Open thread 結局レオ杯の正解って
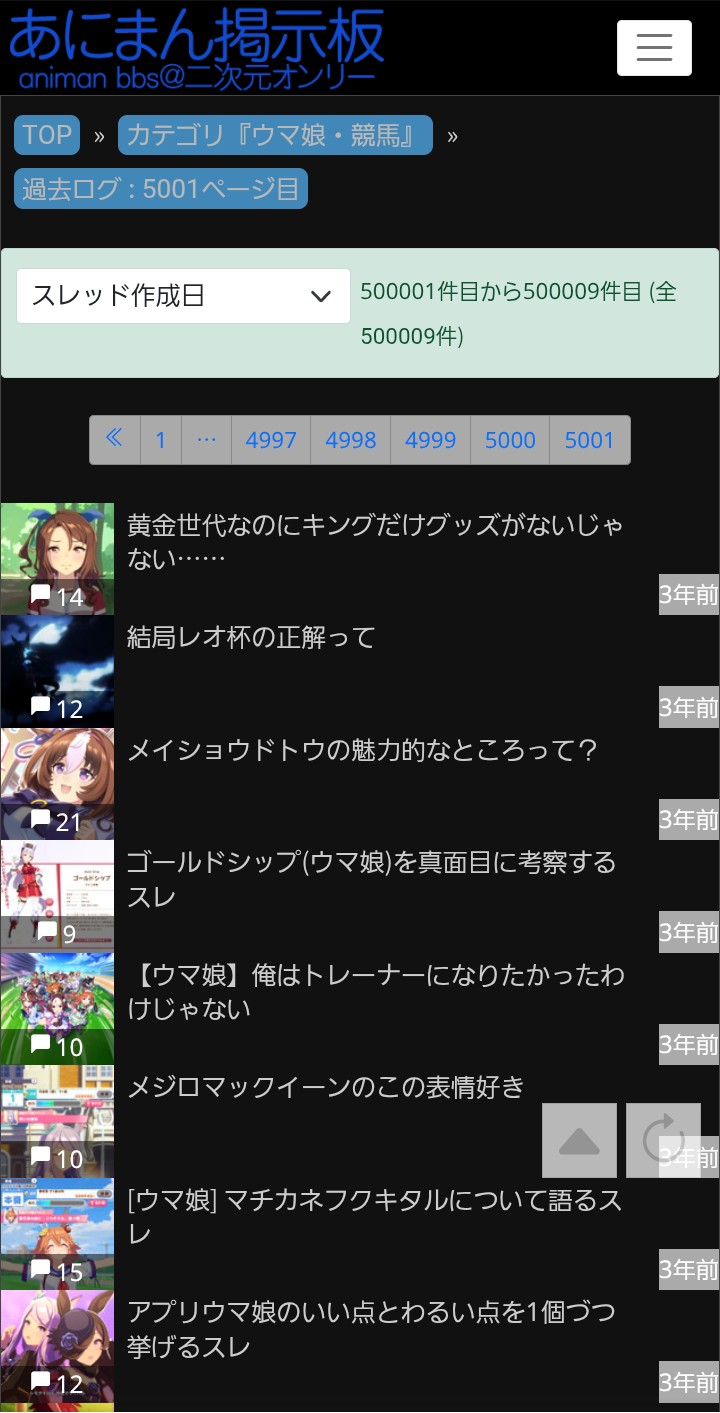The width and height of the screenshot is (720, 1413). click(x=251, y=637)
